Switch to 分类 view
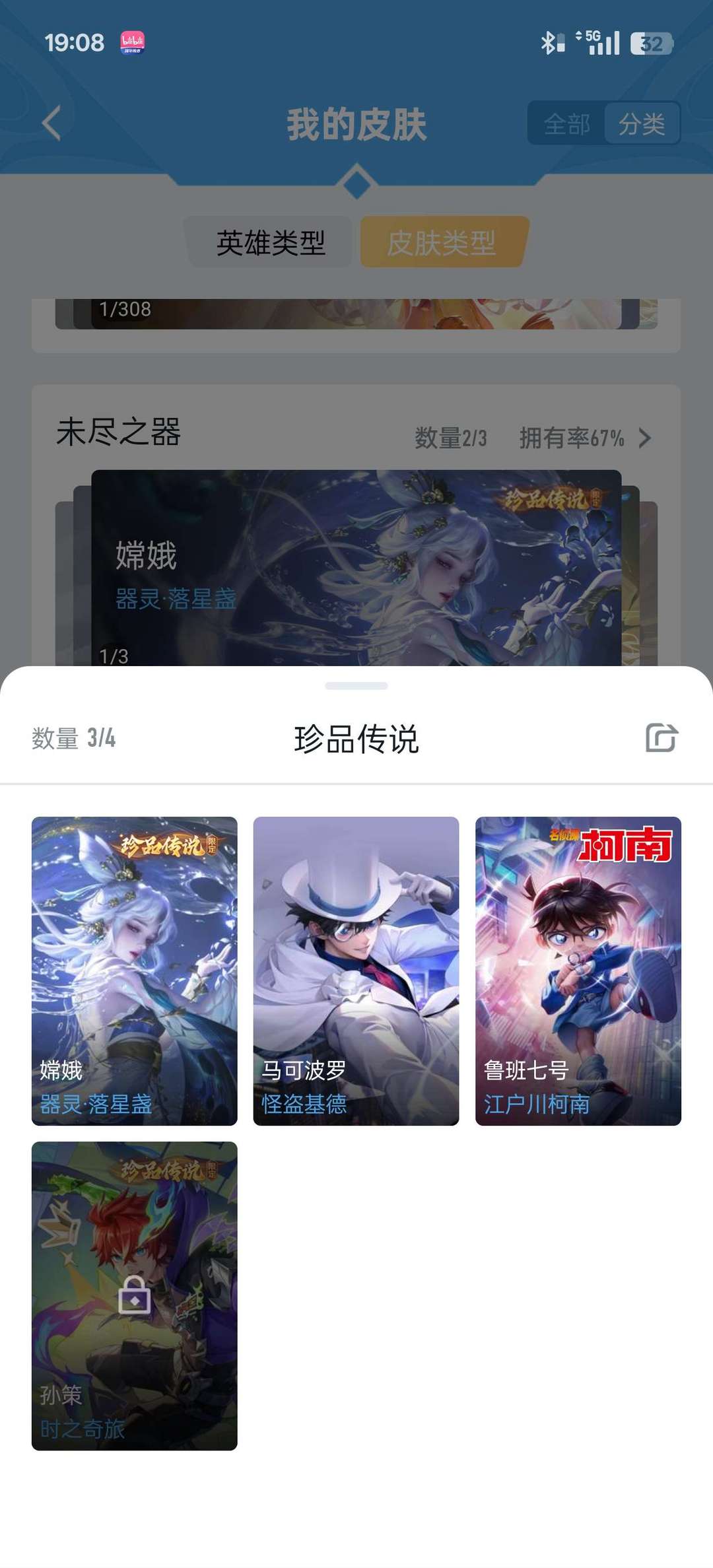Viewport: 713px width, 1568px height. coord(642,123)
